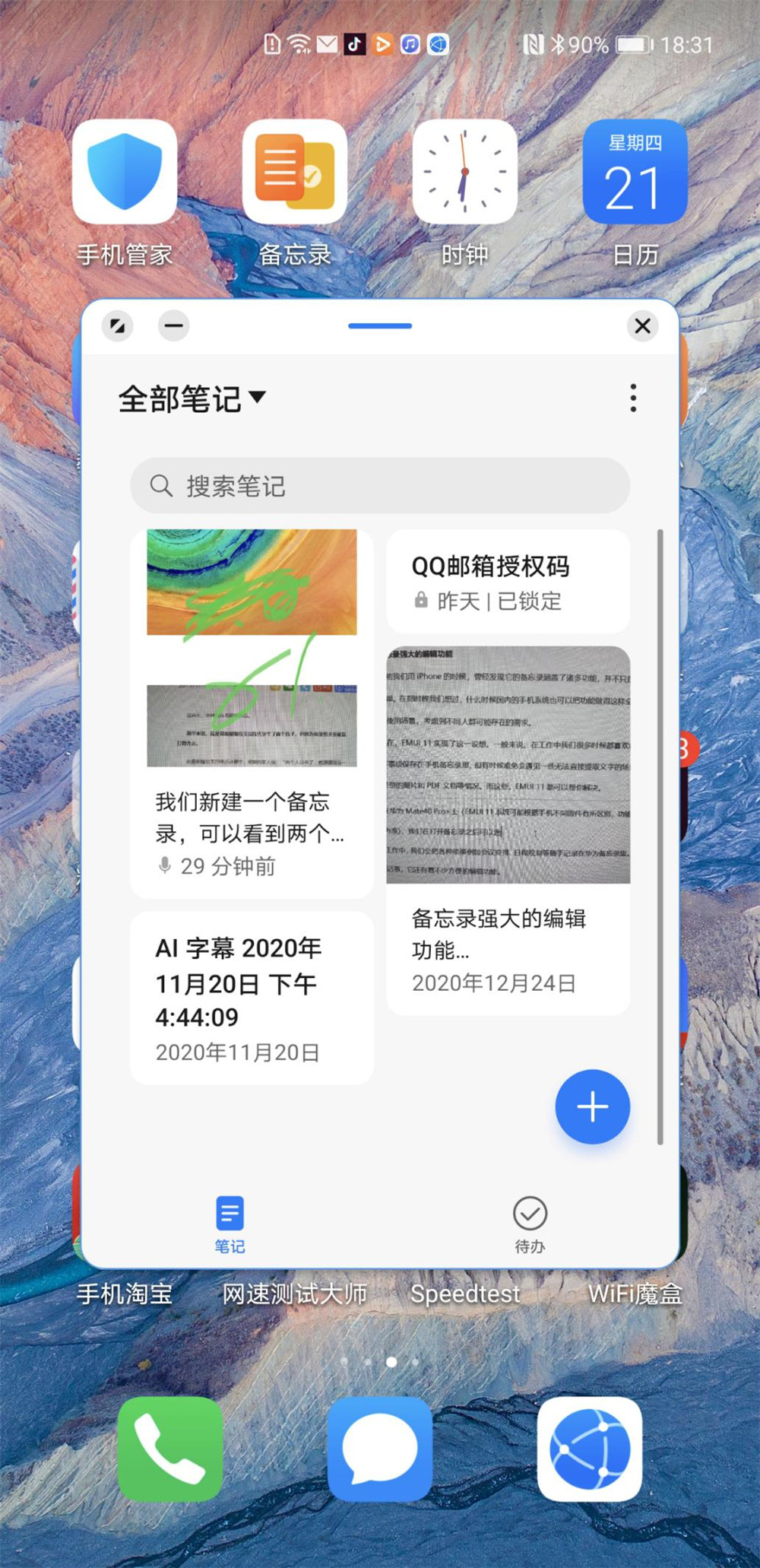Switch to the 待办 tab

[x=530, y=1224]
